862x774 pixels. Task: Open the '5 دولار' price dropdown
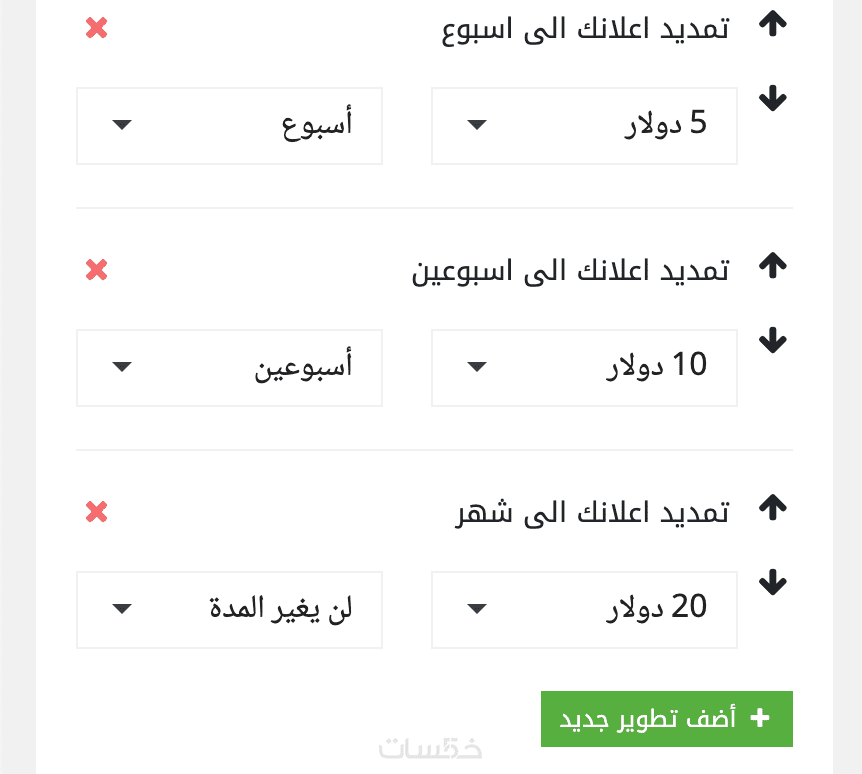click(584, 125)
